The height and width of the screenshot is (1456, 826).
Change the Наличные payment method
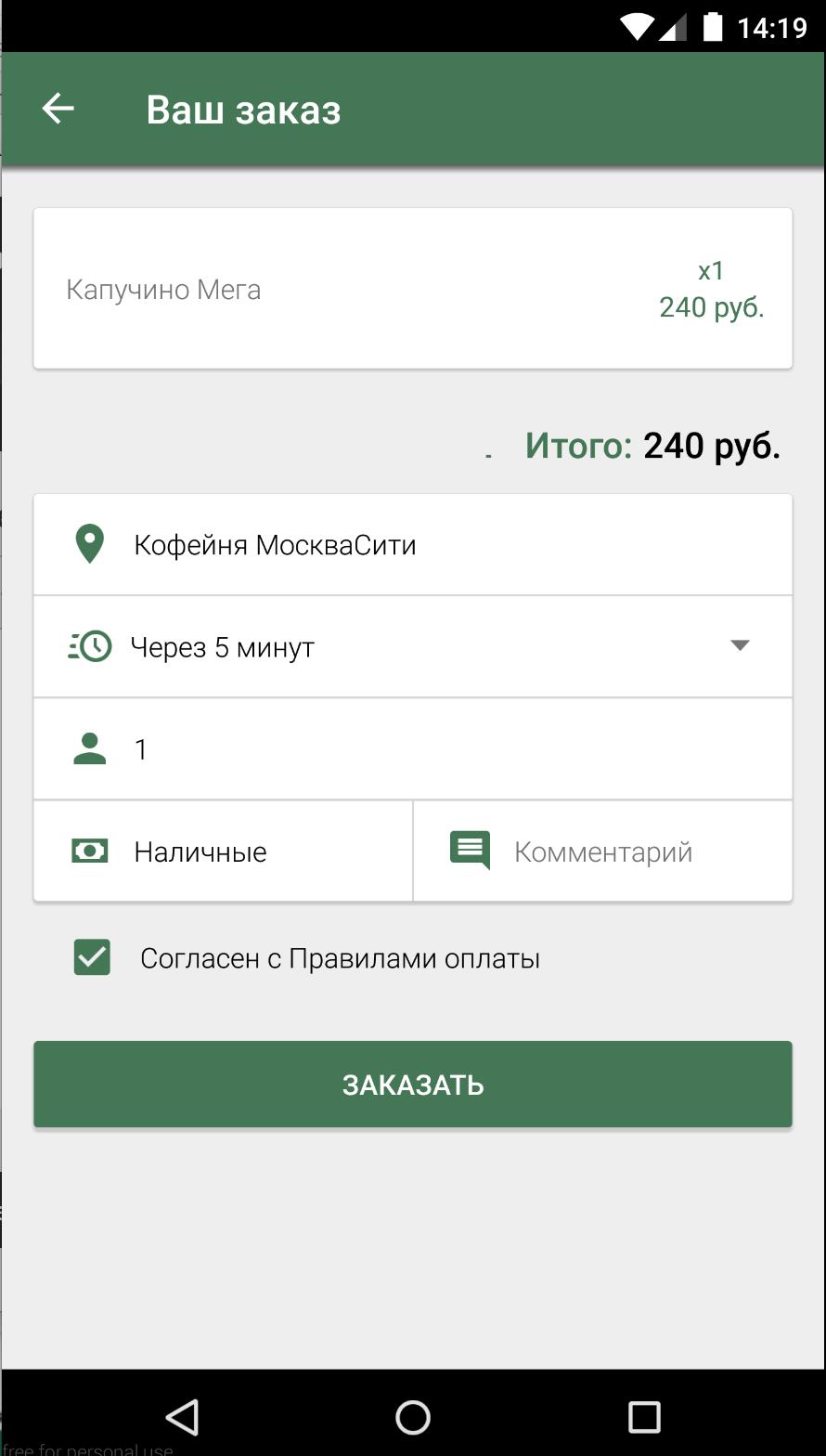pyautogui.click(x=223, y=851)
